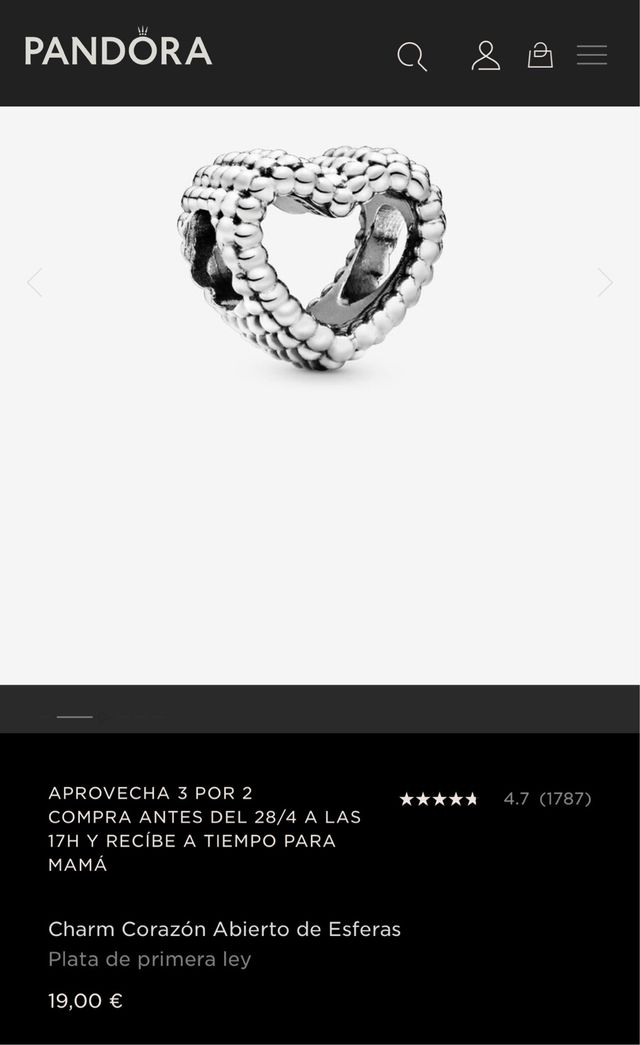The width and height of the screenshot is (640, 1045).
Task: Show the previous product image
Action: pos(35,283)
